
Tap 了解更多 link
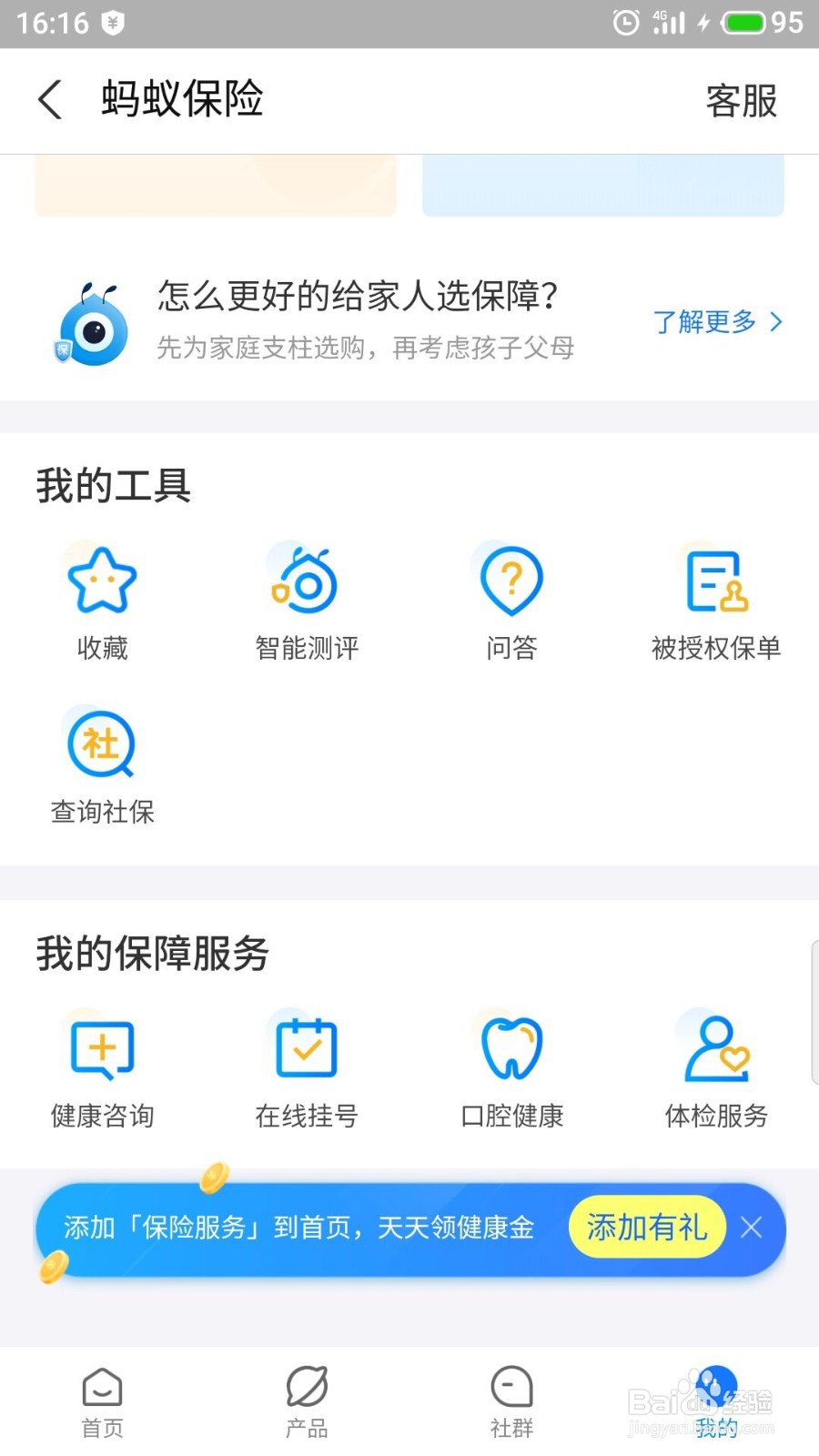717,321
